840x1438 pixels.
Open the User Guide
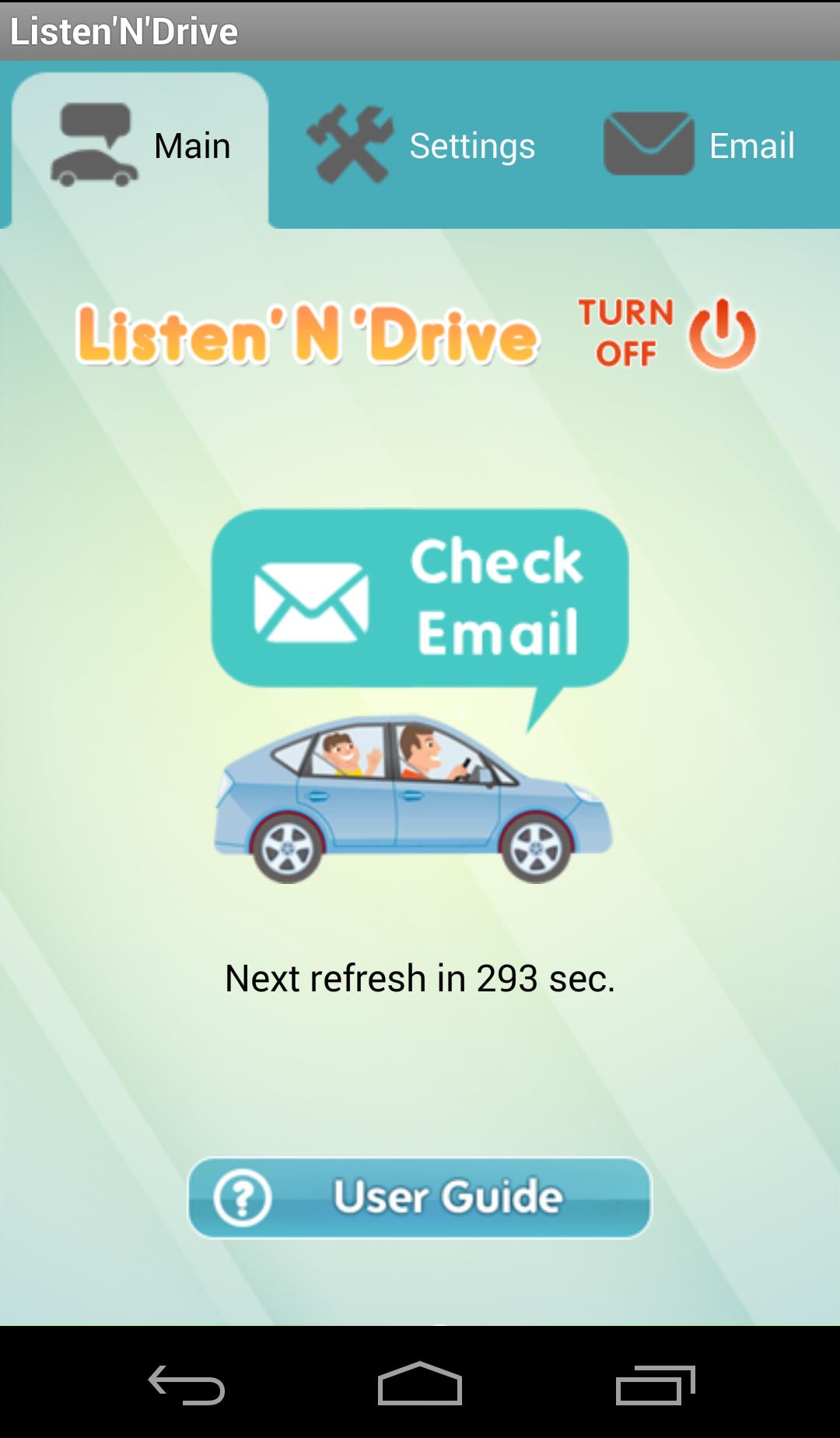[420, 1198]
